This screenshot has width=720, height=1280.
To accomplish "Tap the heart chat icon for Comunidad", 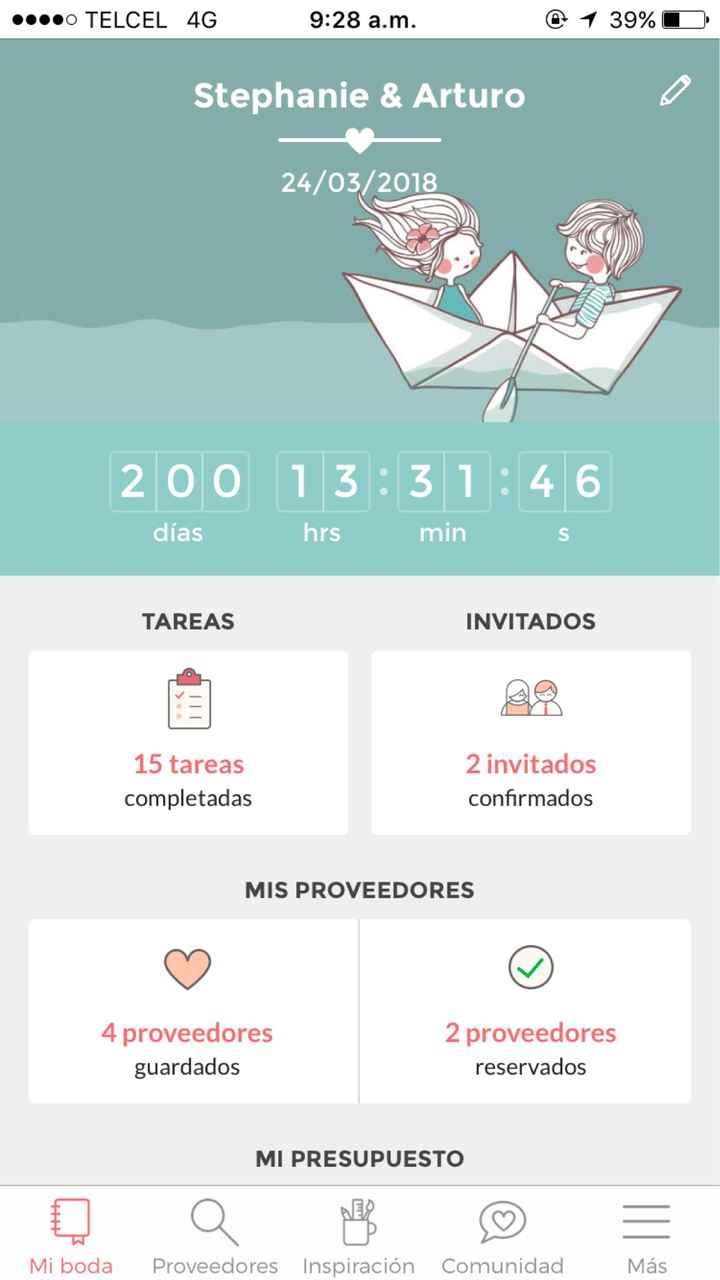I will tap(501, 1219).
